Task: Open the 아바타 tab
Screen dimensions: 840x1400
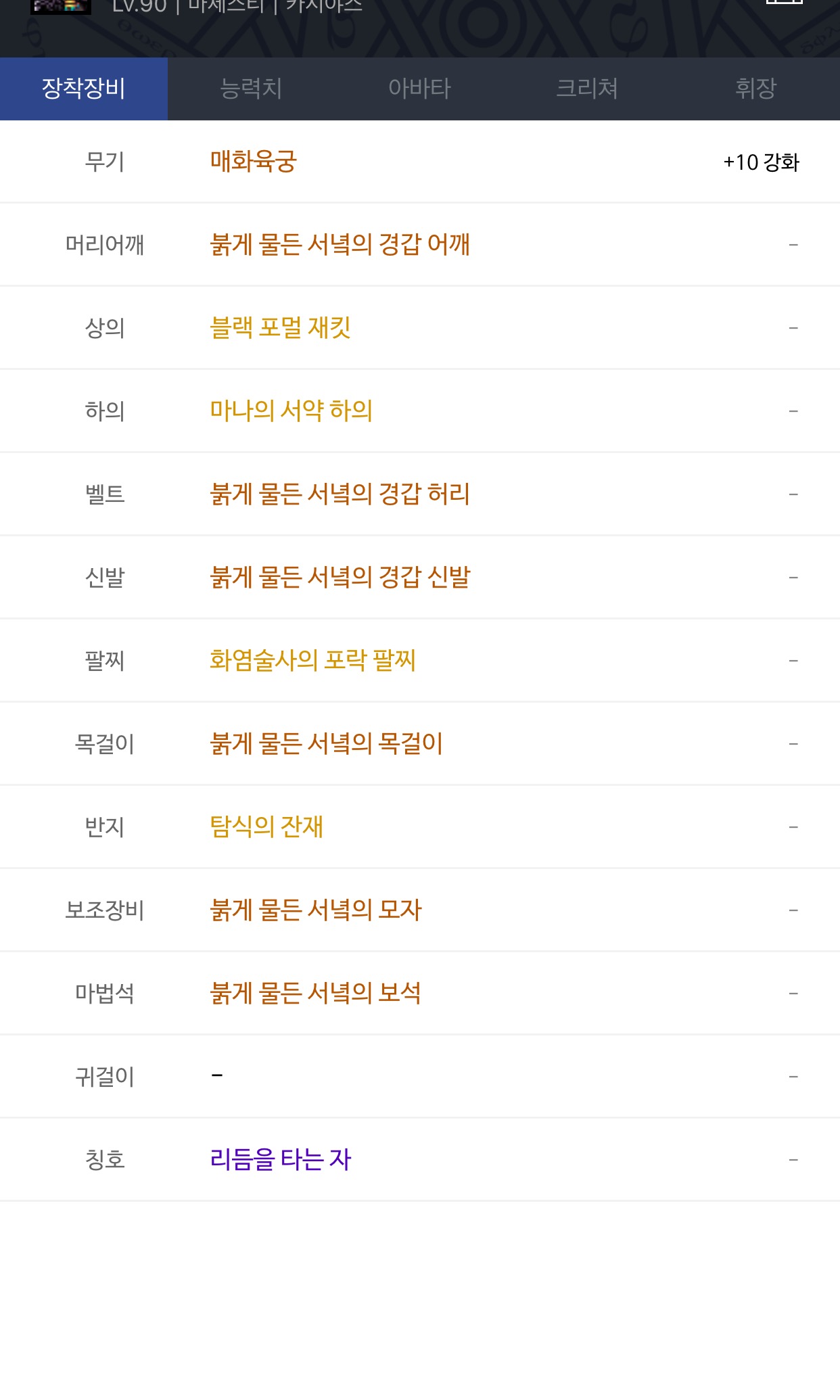Action: coord(419,89)
